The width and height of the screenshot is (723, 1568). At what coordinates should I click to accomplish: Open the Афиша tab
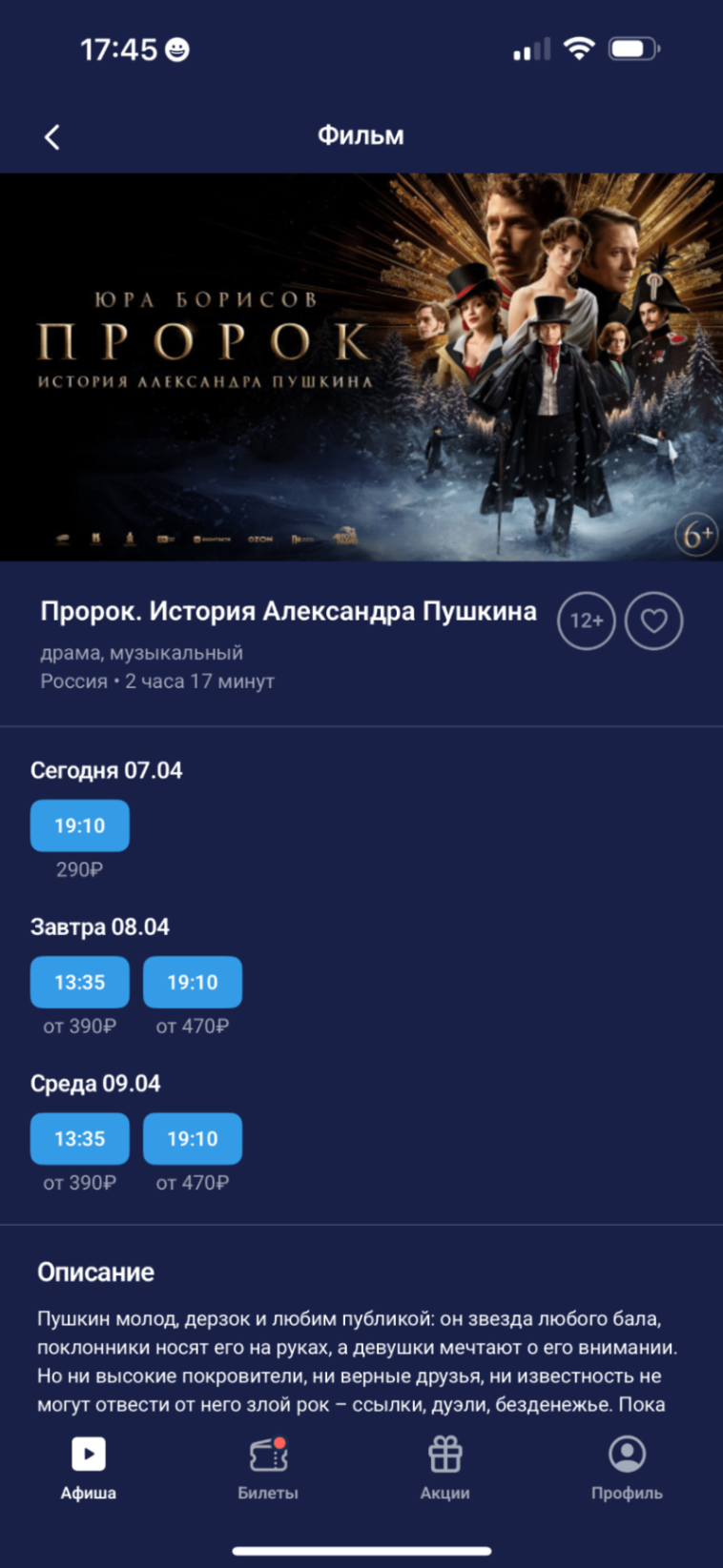coord(89,1469)
